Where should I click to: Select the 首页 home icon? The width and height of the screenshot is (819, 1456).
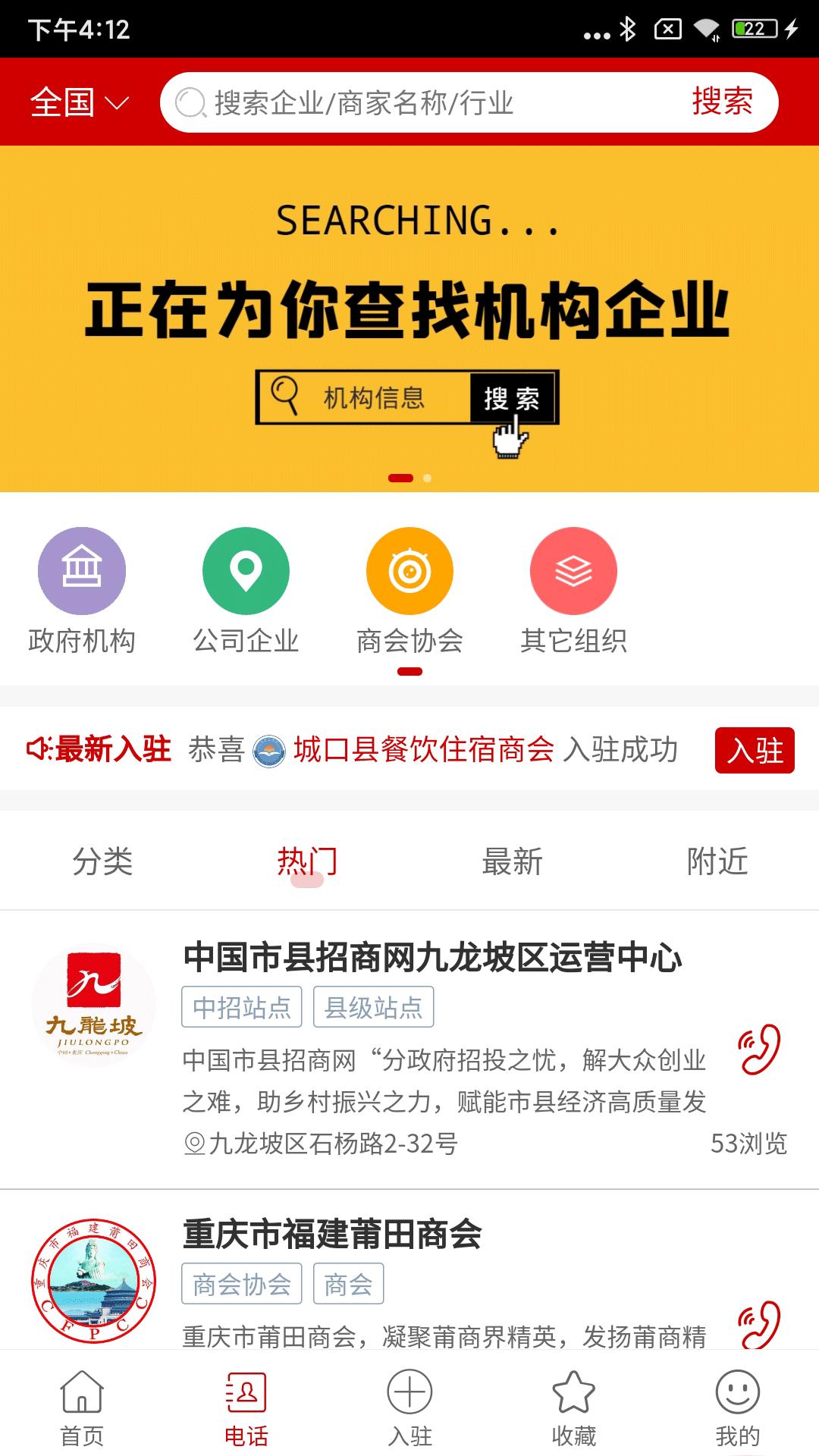click(81, 1405)
